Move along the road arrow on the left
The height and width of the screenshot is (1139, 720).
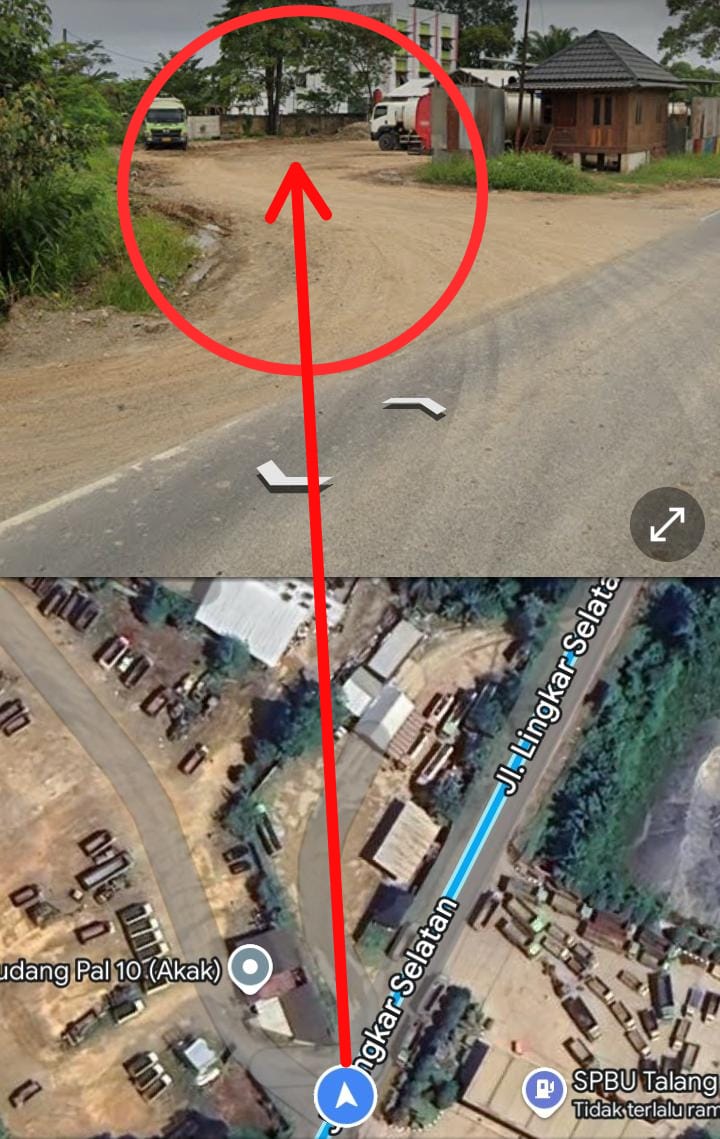click(x=292, y=475)
